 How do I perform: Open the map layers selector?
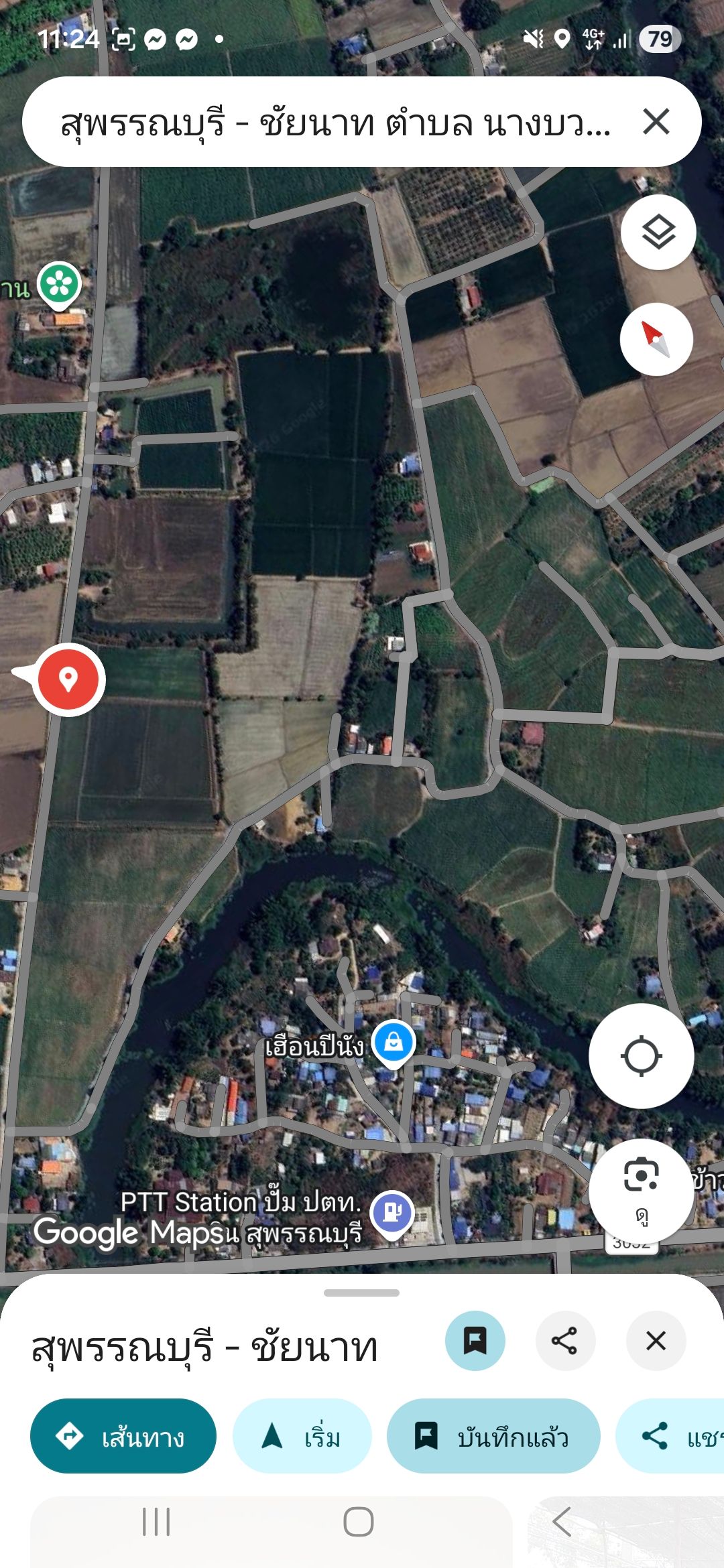[x=658, y=232]
